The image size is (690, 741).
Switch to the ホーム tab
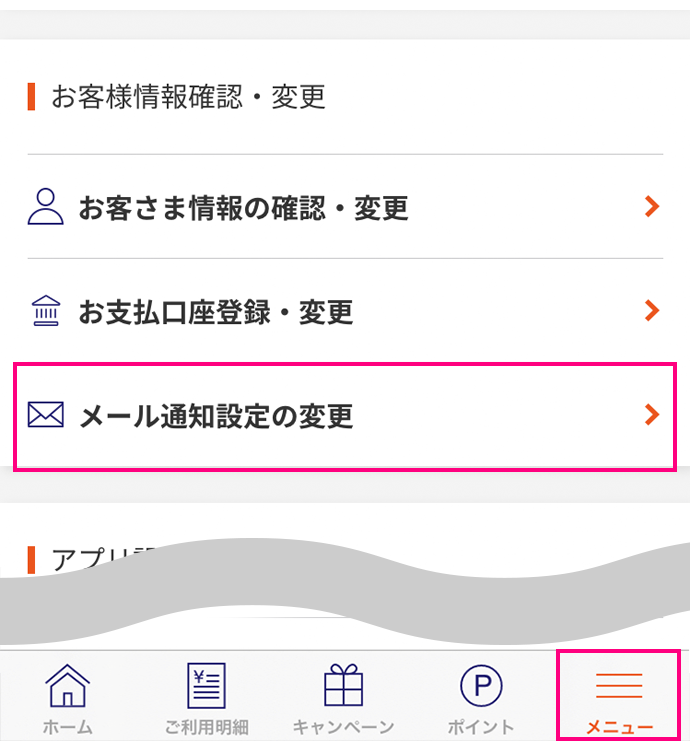[x=68, y=697]
